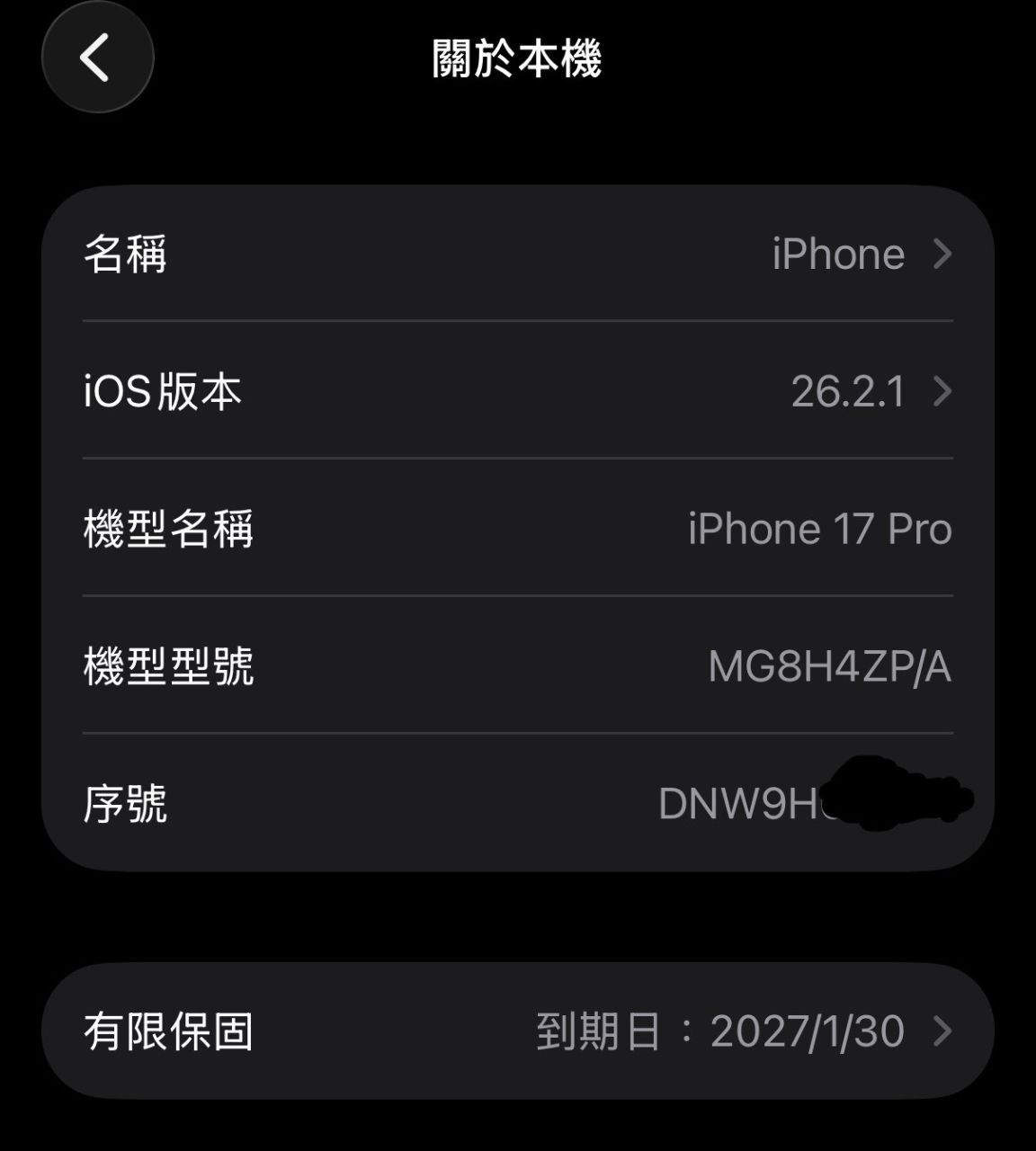Go back from 關於本機 page
This screenshot has width=1036, height=1151.
(97, 58)
